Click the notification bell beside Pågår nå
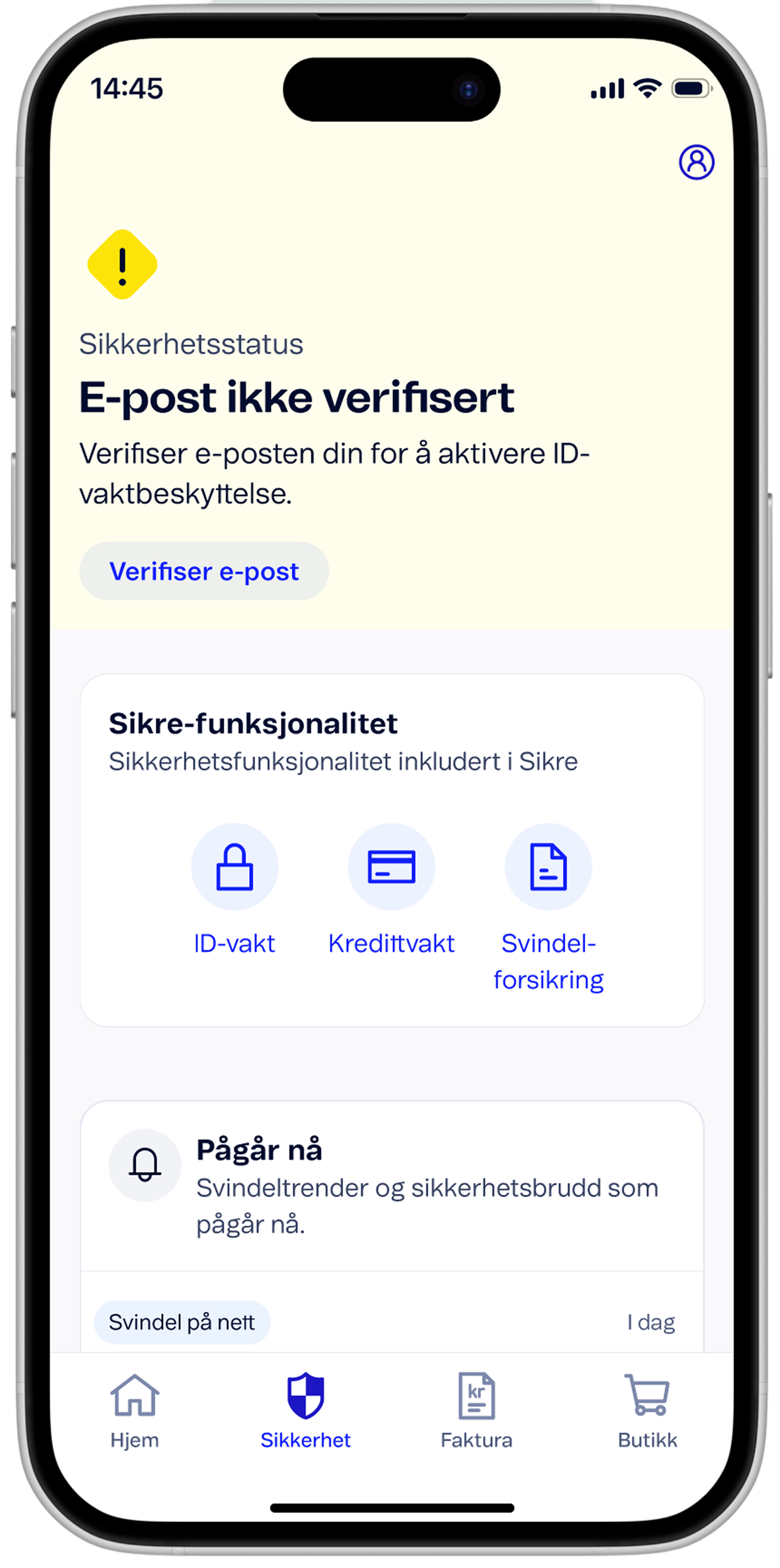Viewport: 780px width, 1568px height. click(144, 1165)
